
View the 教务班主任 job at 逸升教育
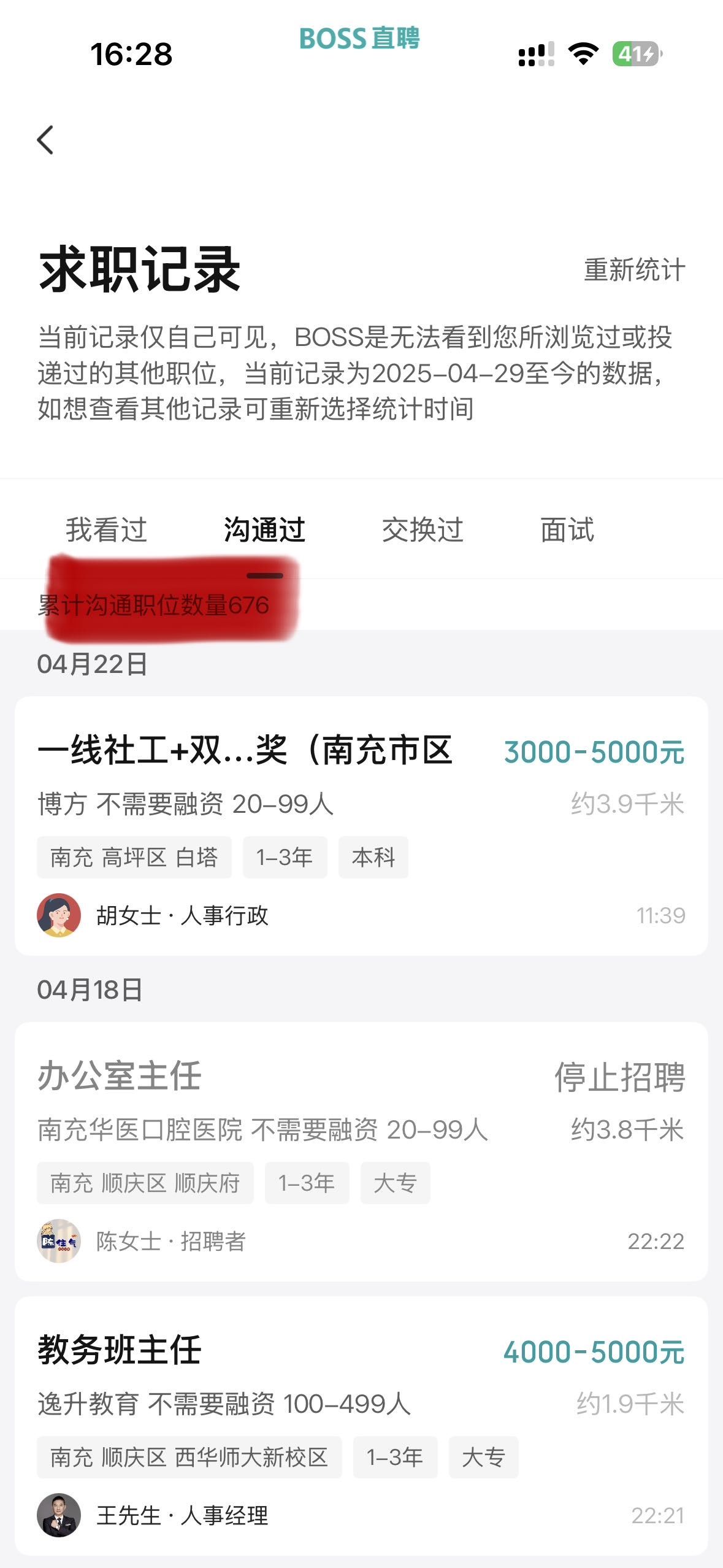pos(361,1425)
